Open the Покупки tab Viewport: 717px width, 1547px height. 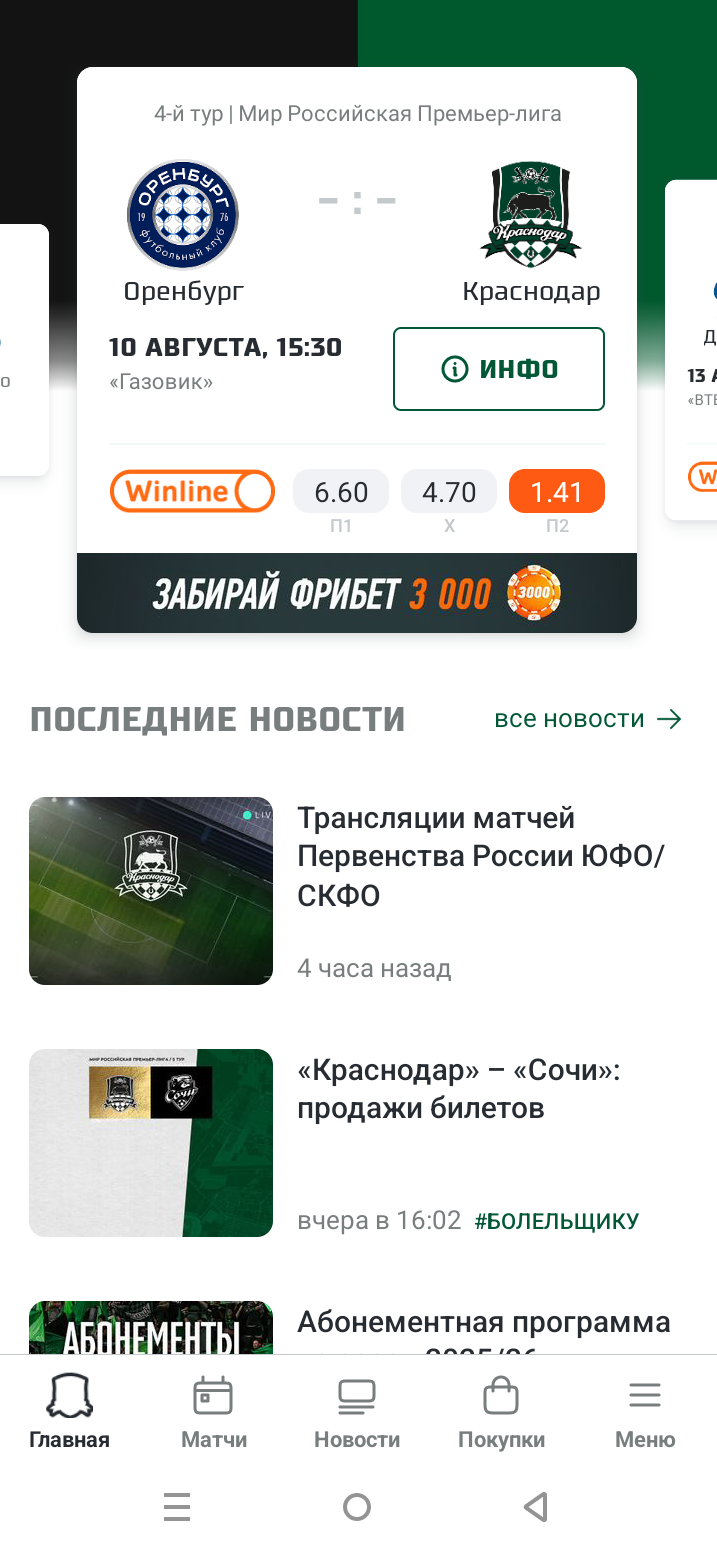coord(501,1412)
